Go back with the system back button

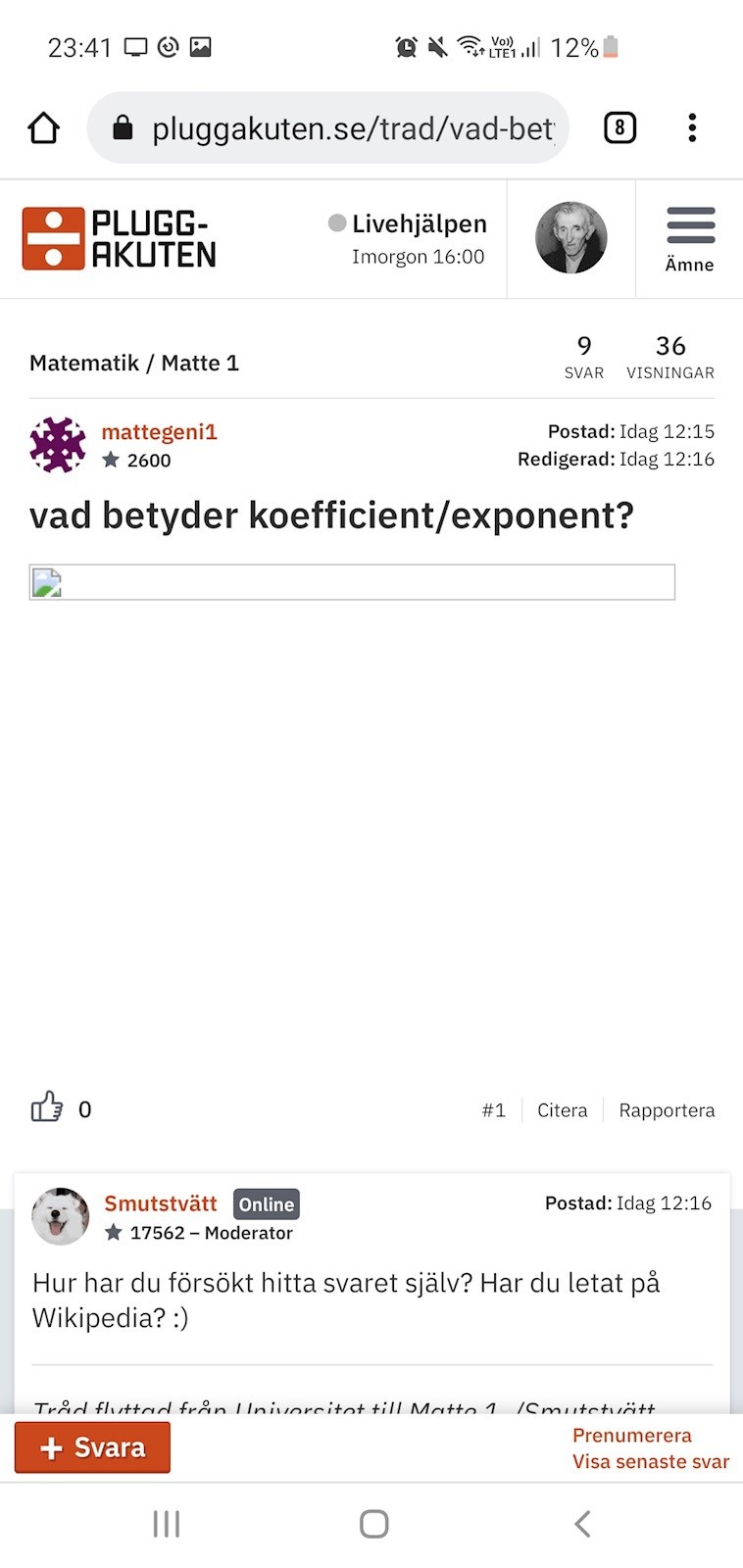coord(582,1524)
